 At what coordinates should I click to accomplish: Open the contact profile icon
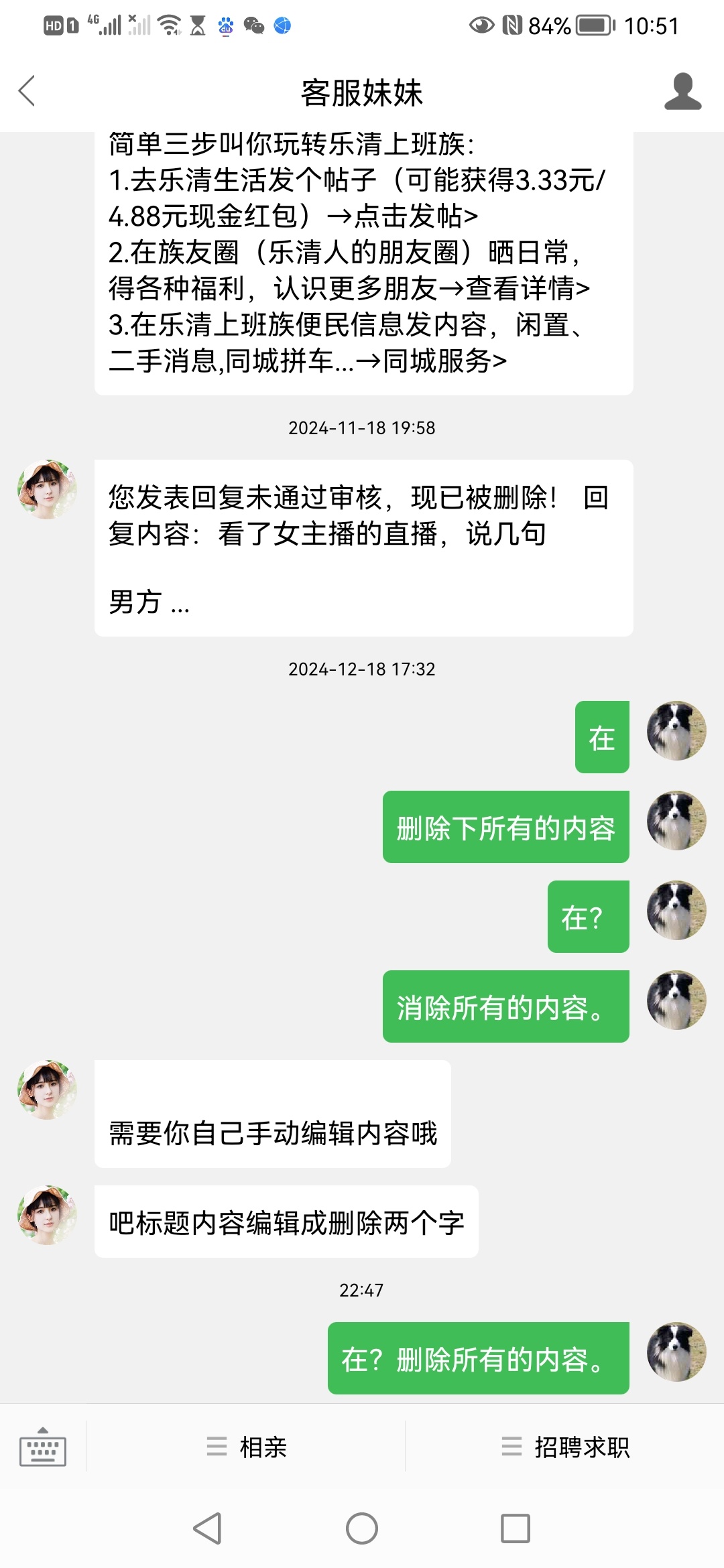point(682,91)
